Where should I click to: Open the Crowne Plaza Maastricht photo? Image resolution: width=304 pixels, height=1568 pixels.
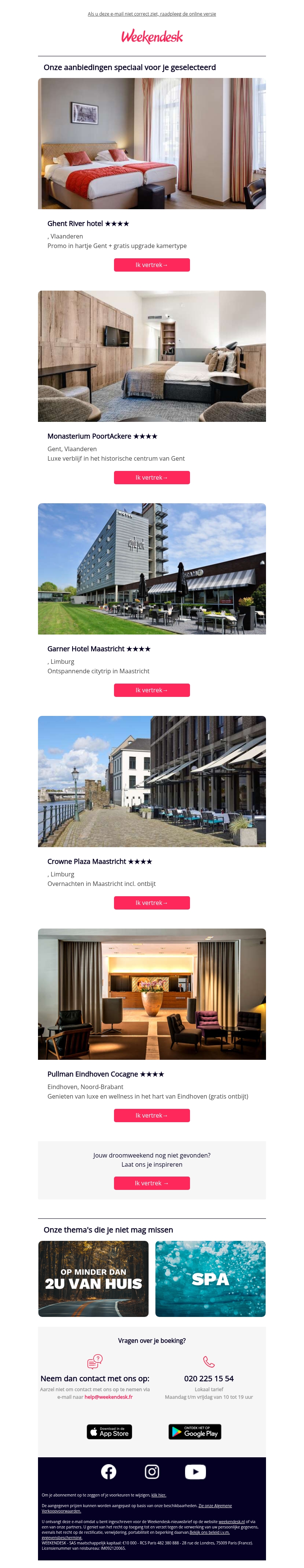[x=151, y=781]
